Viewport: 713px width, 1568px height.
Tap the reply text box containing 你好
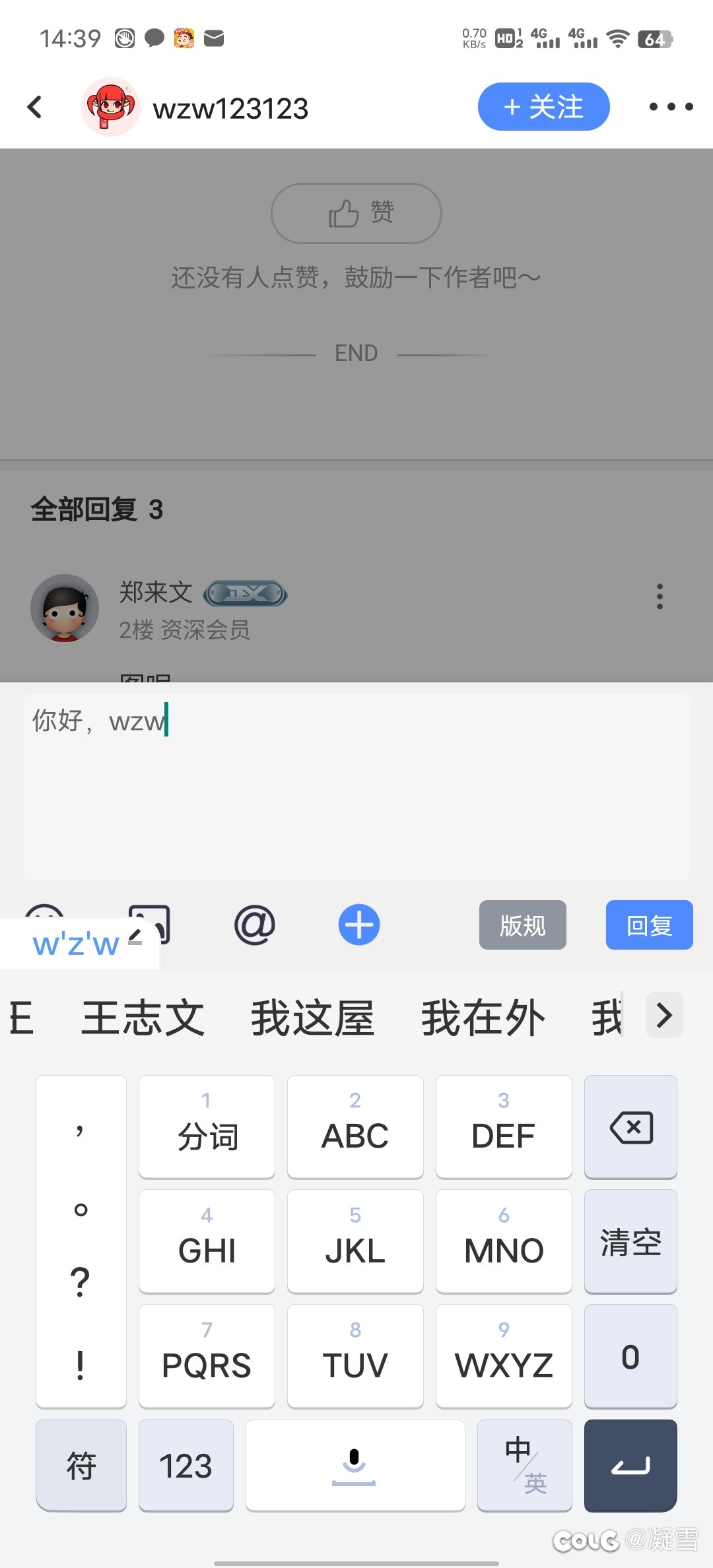click(356, 785)
